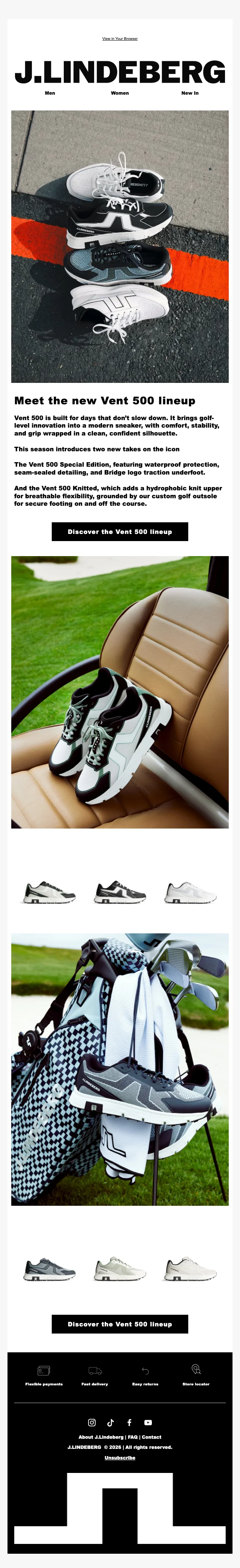Open the New In link
240x1568 pixels.
click(190, 93)
